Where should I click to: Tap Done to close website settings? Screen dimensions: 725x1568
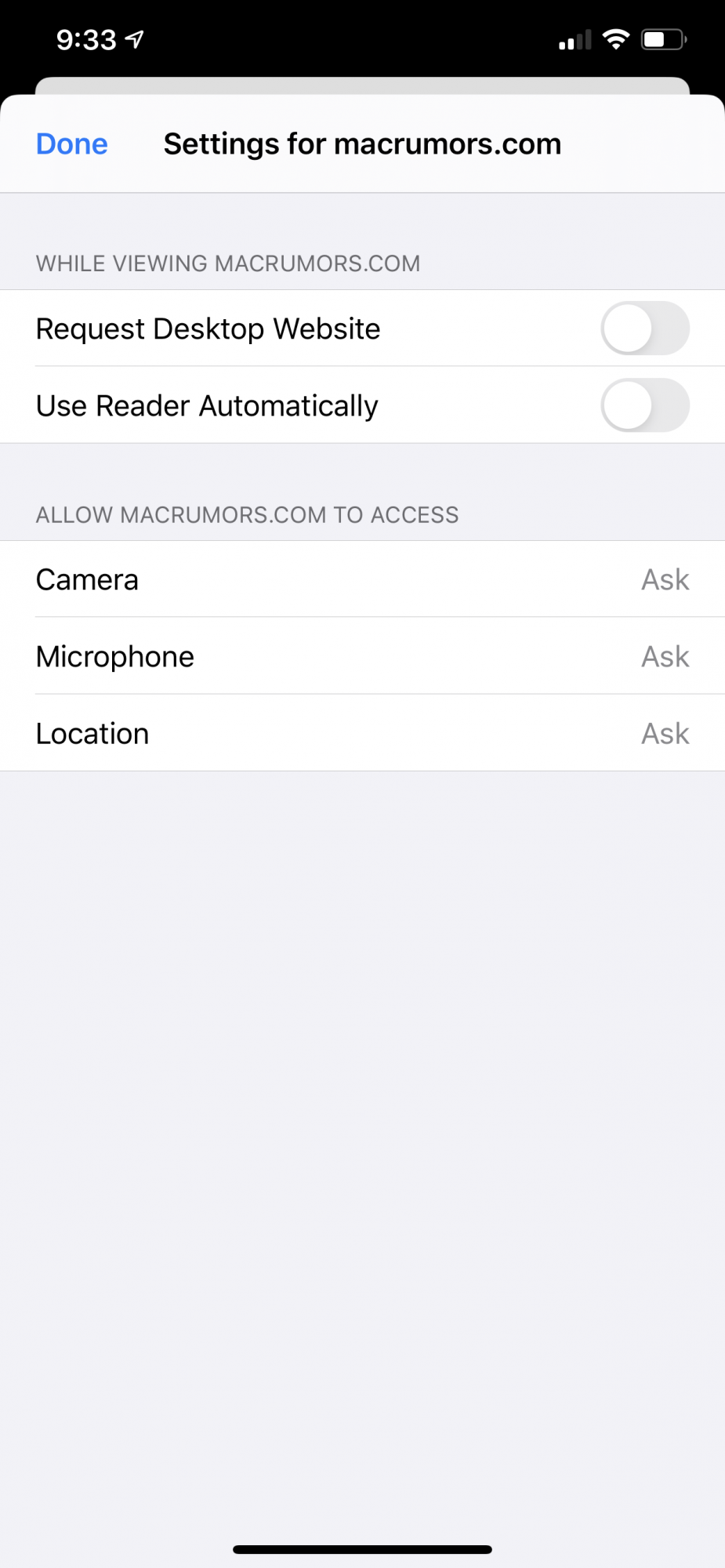(x=71, y=144)
